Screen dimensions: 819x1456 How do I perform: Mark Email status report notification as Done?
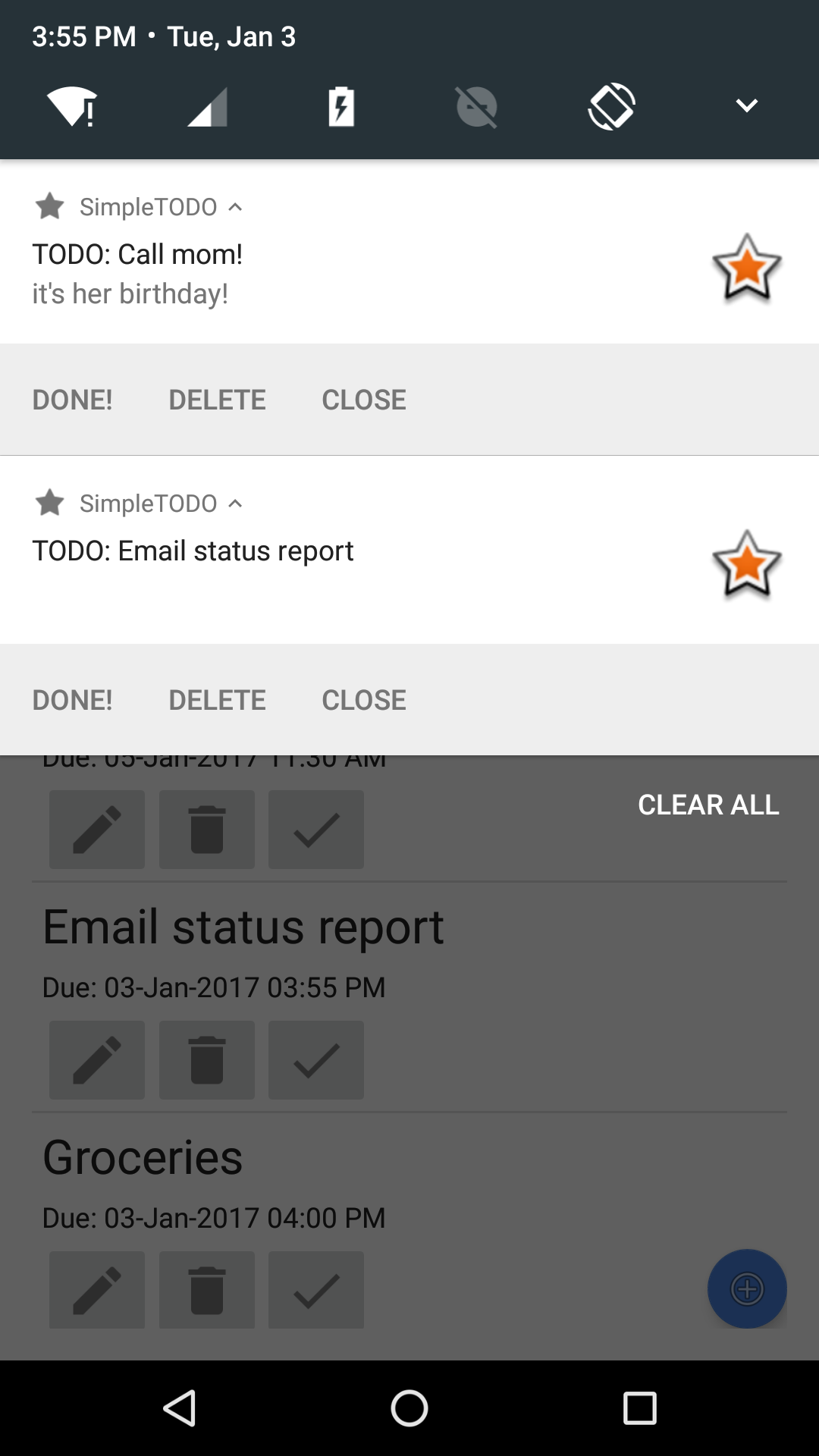(73, 700)
